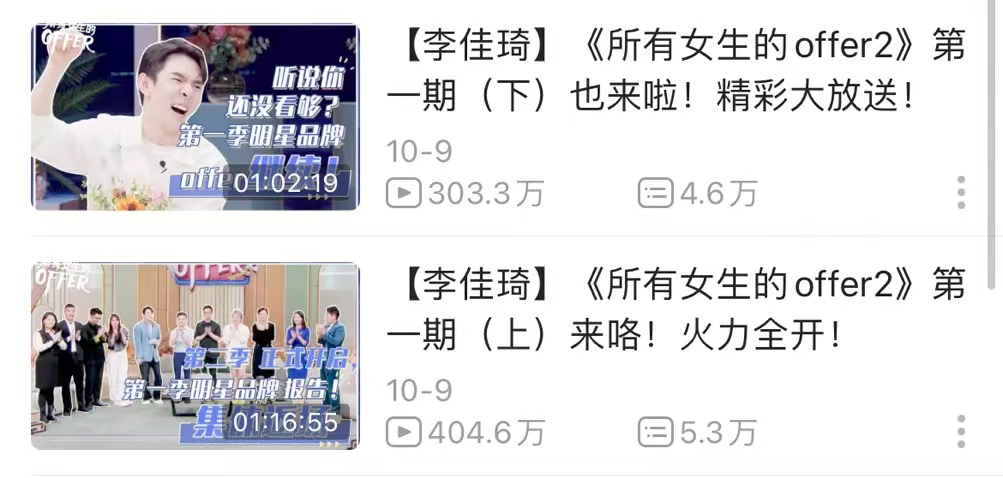1003x478 pixels.
Task: Open more options for 第一期（下）video
Action: point(960,192)
